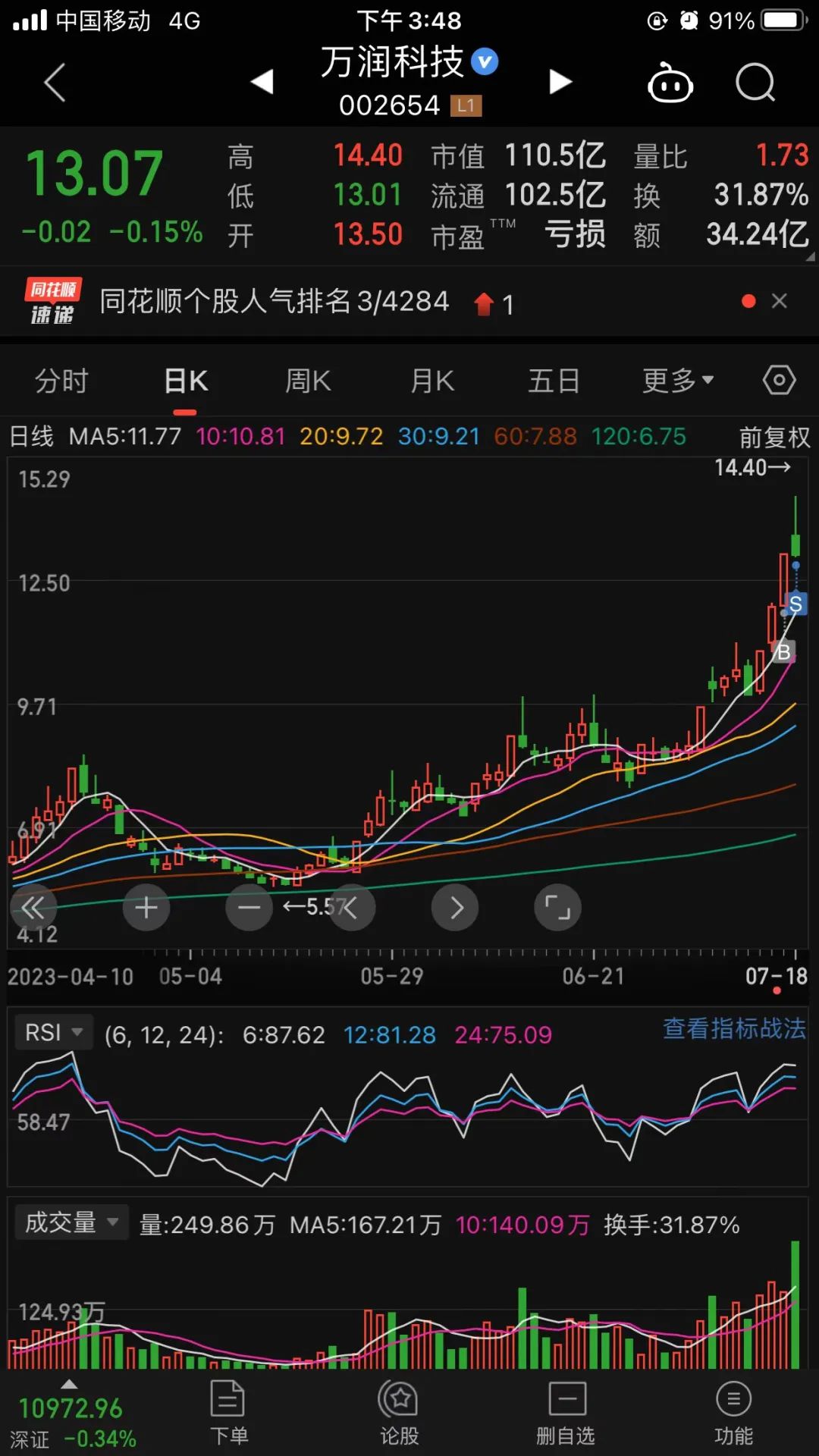Open the 同花顺个股人气排名 3/4284 banner
Viewport: 819px width, 1456px height.
(275, 302)
